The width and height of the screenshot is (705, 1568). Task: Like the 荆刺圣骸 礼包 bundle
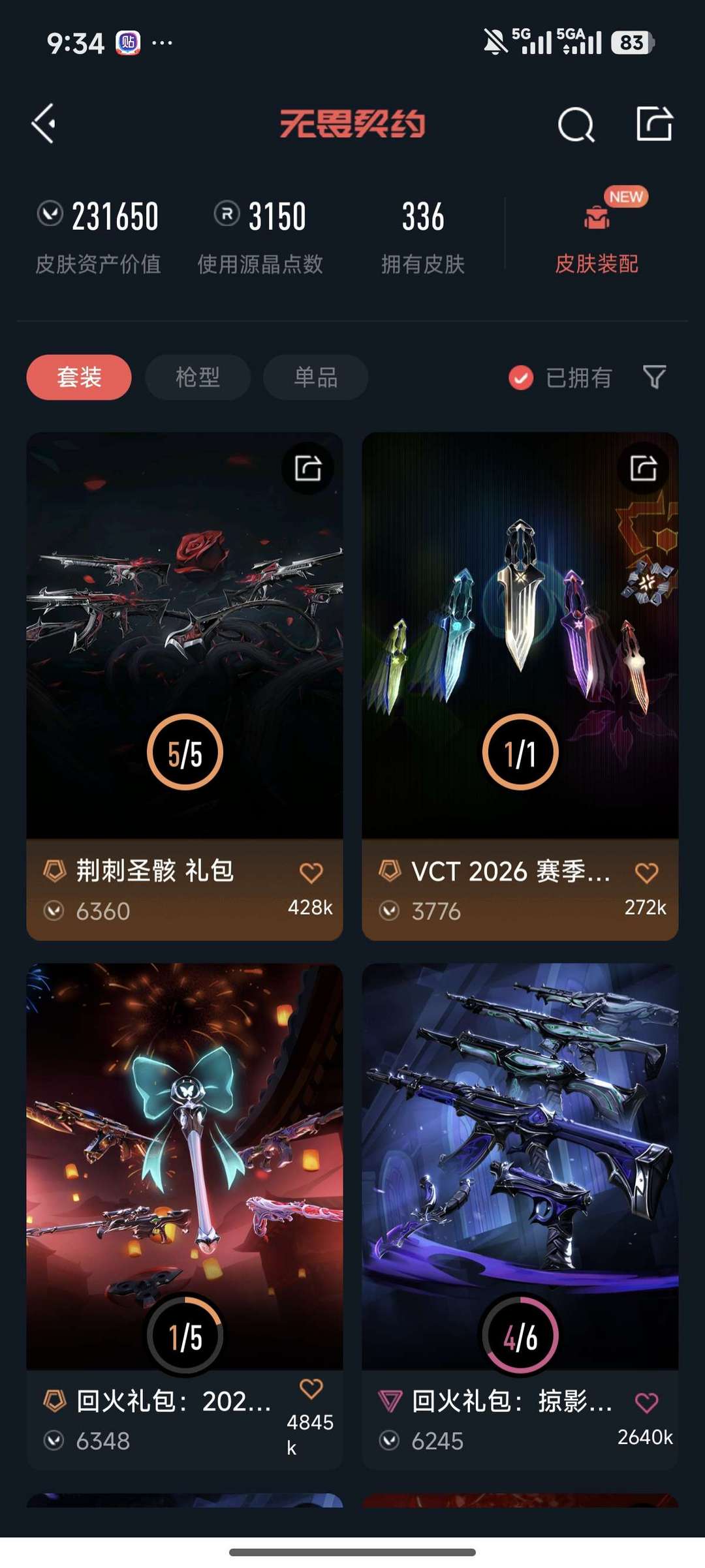311,872
